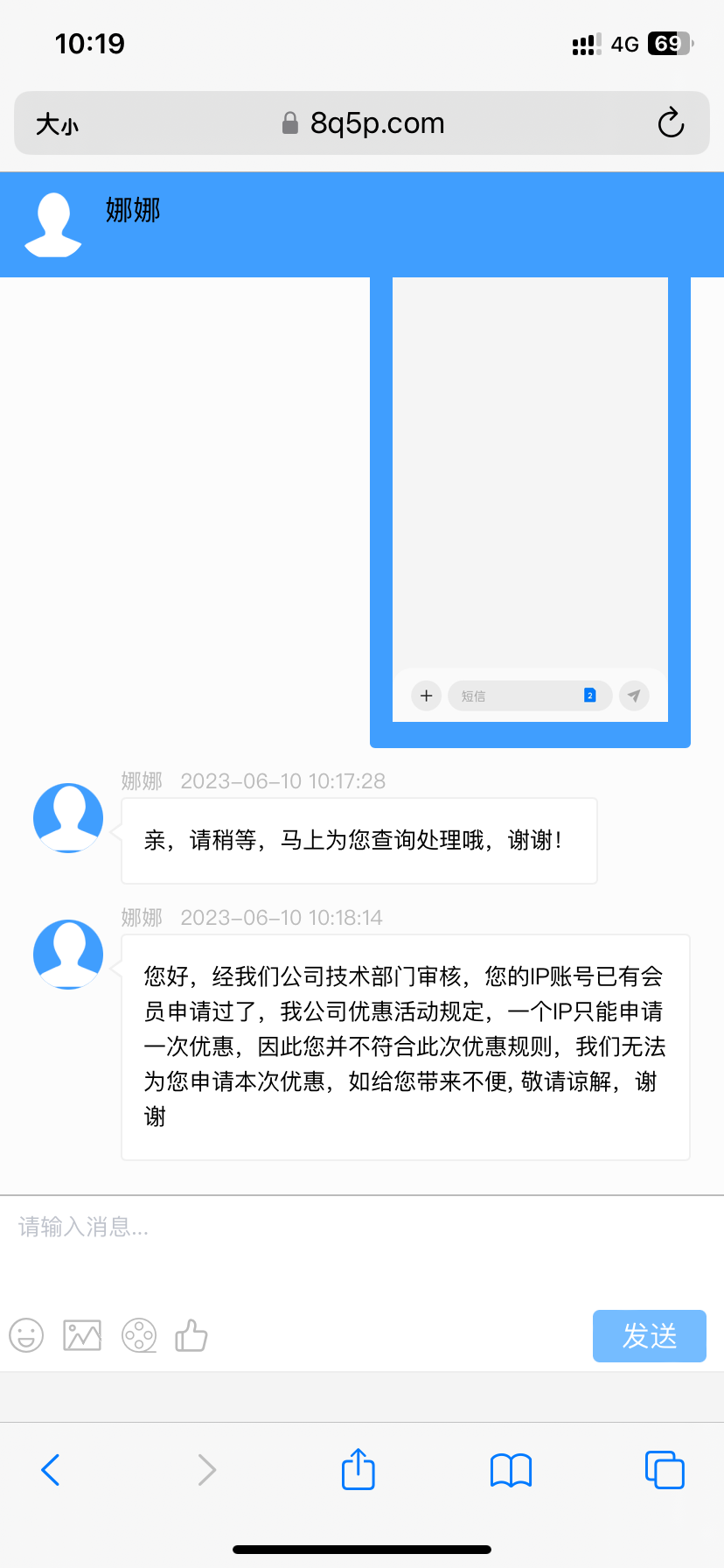This screenshot has width=724, height=1568.
Task: Share this page from Safari toolbar
Action: tap(358, 1469)
